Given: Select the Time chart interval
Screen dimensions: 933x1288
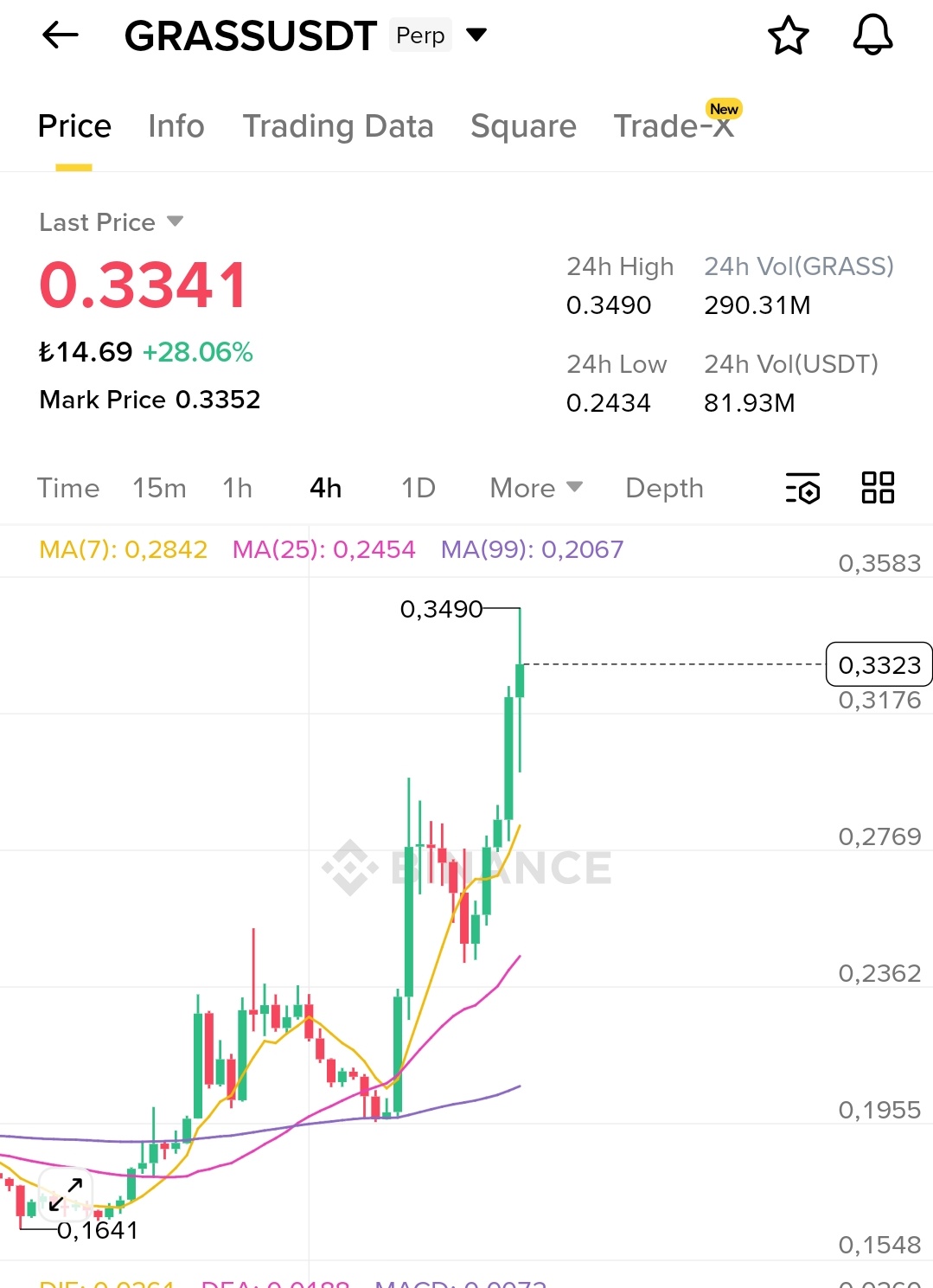Looking at the screenshot, I should [68, 488].
